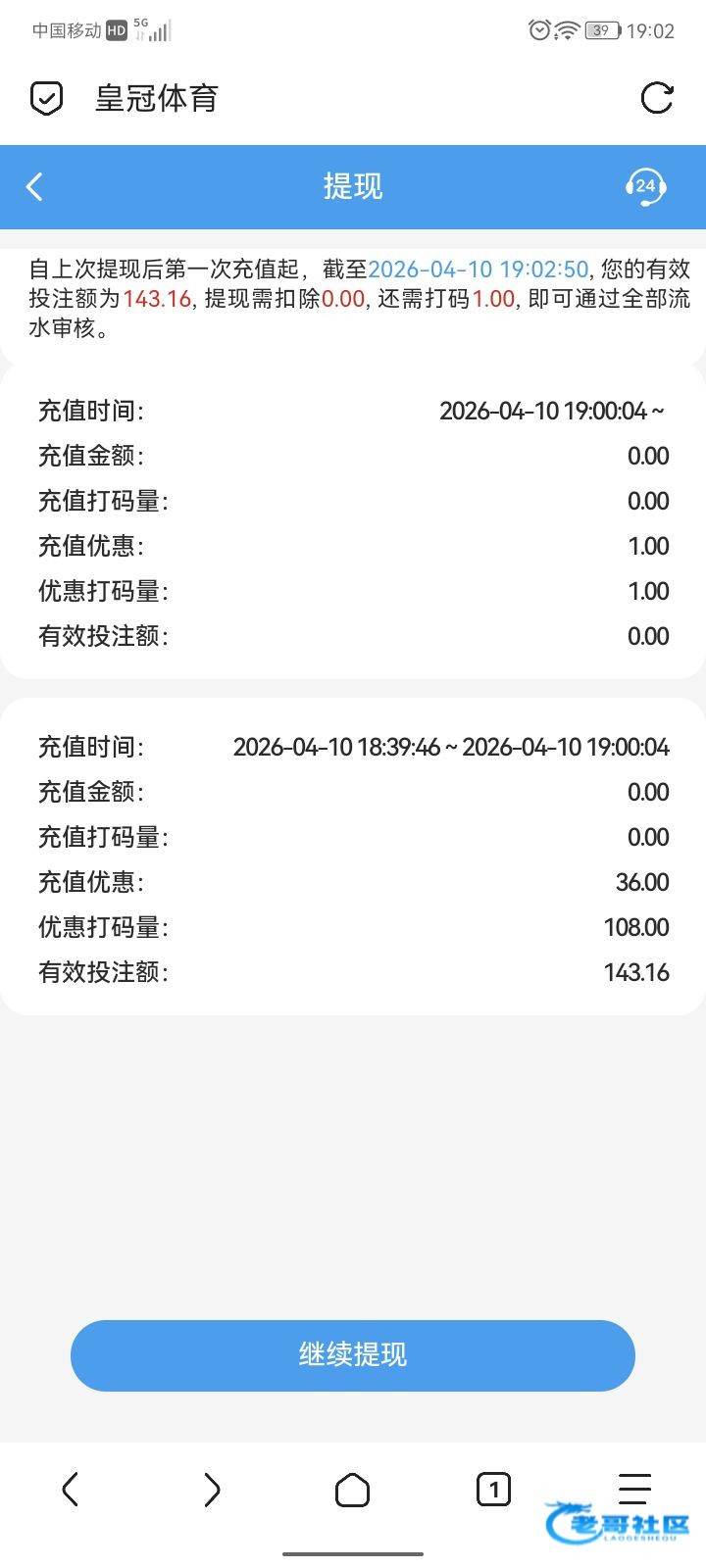Open the browser tabs switcher
Viewport: 706px width, 1568px height.
(x=493, y=1490)
